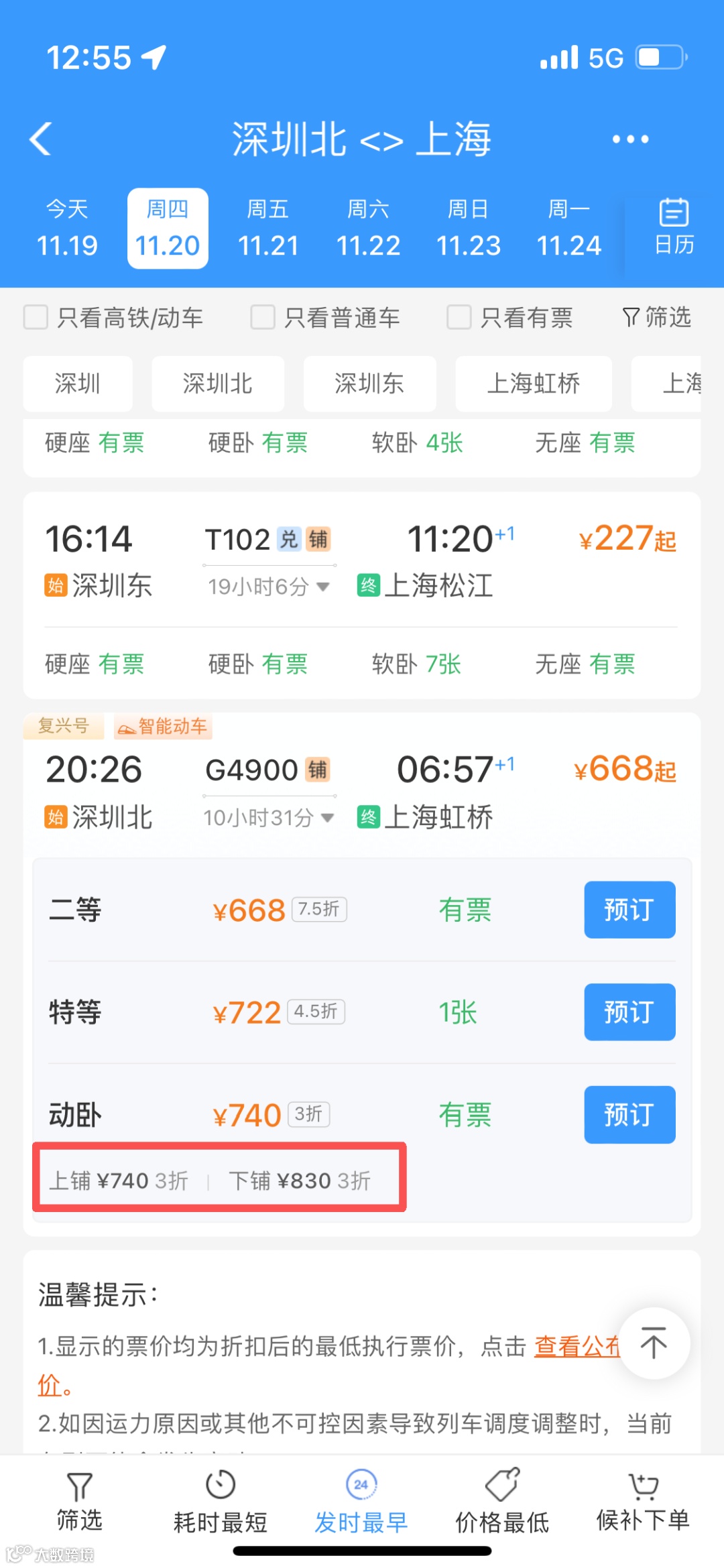
Task: Select the 周五 11.21 date tab
Action: pyautogui.click(x=268, y=229)
